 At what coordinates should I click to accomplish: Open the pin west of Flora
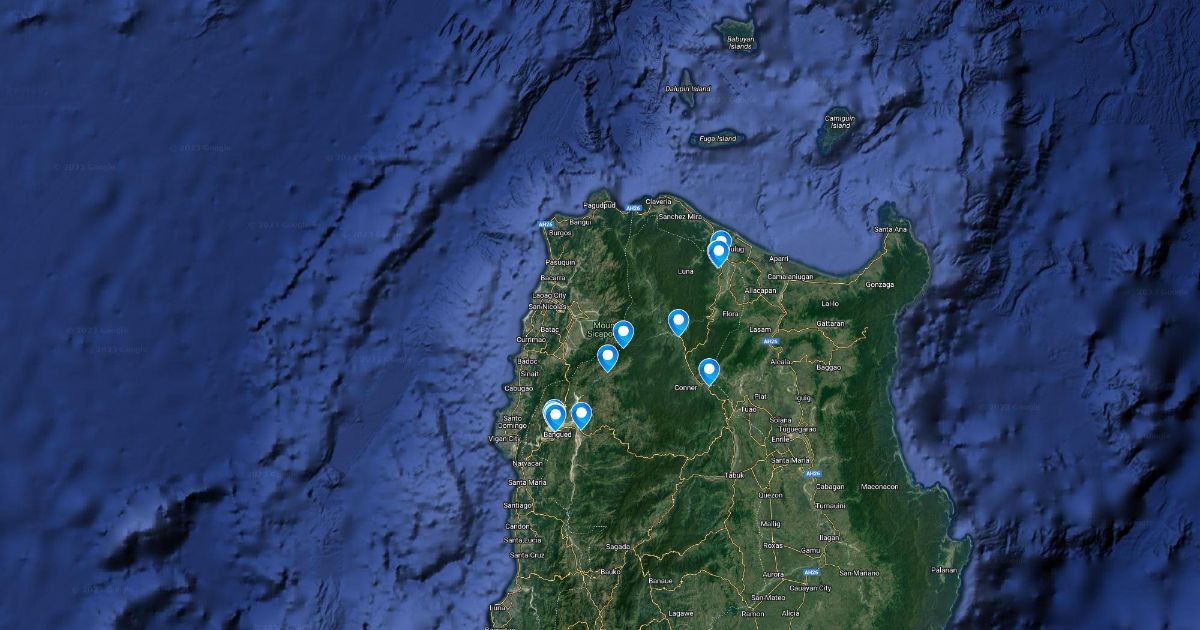pos(679,321)
